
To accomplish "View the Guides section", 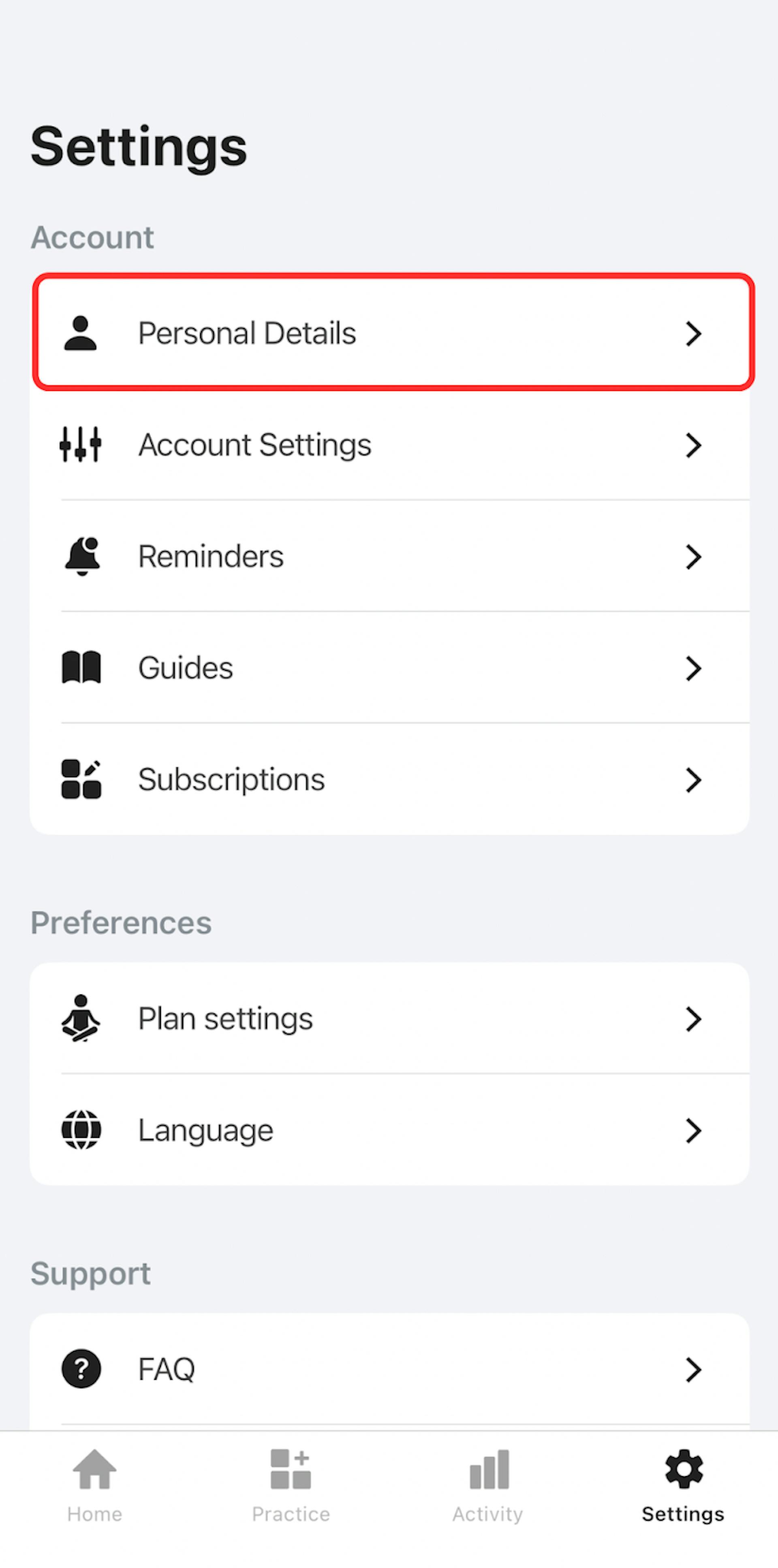I will click(x=390, y=668).
